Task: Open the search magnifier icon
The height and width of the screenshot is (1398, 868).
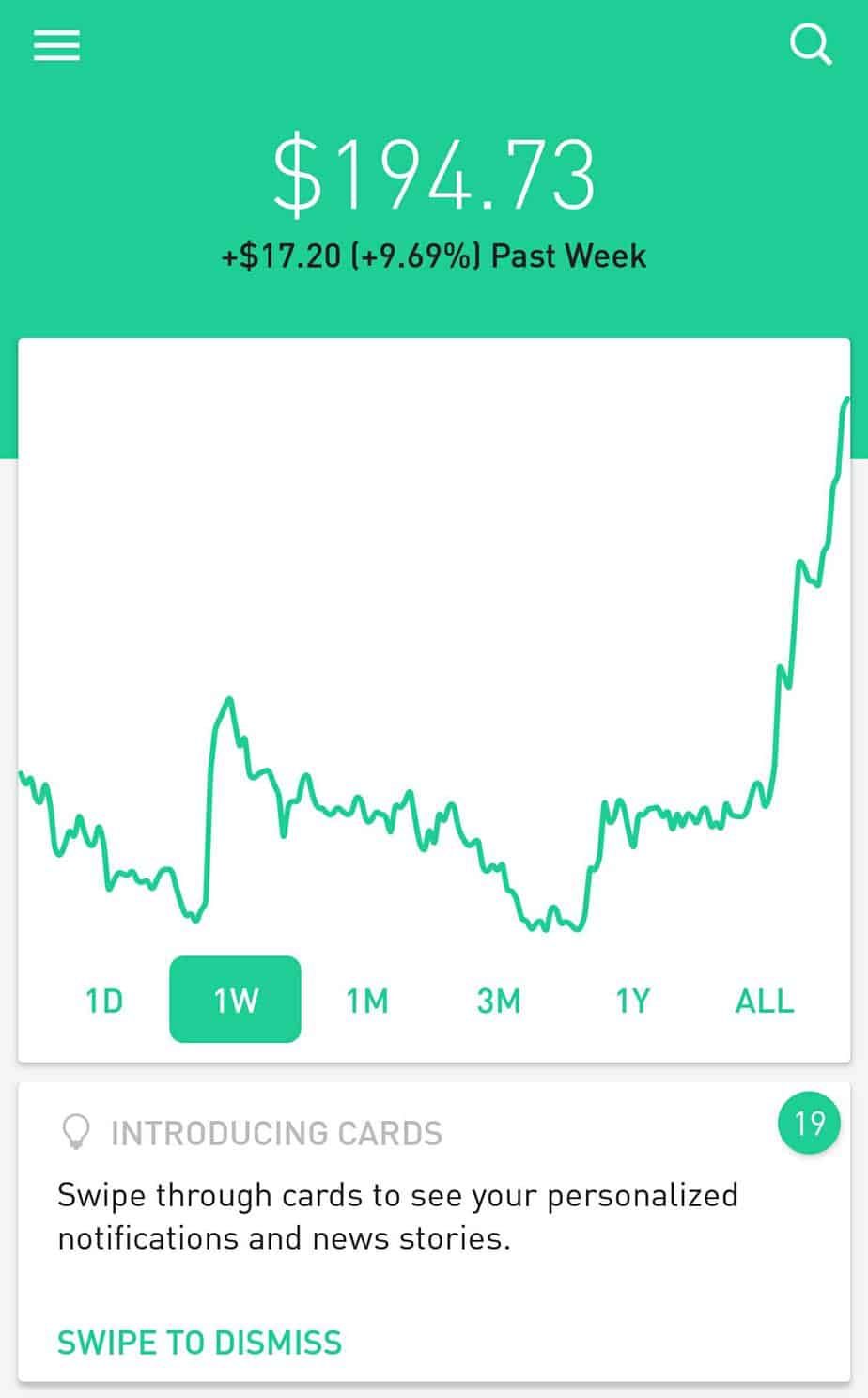Action: point(811,44)
